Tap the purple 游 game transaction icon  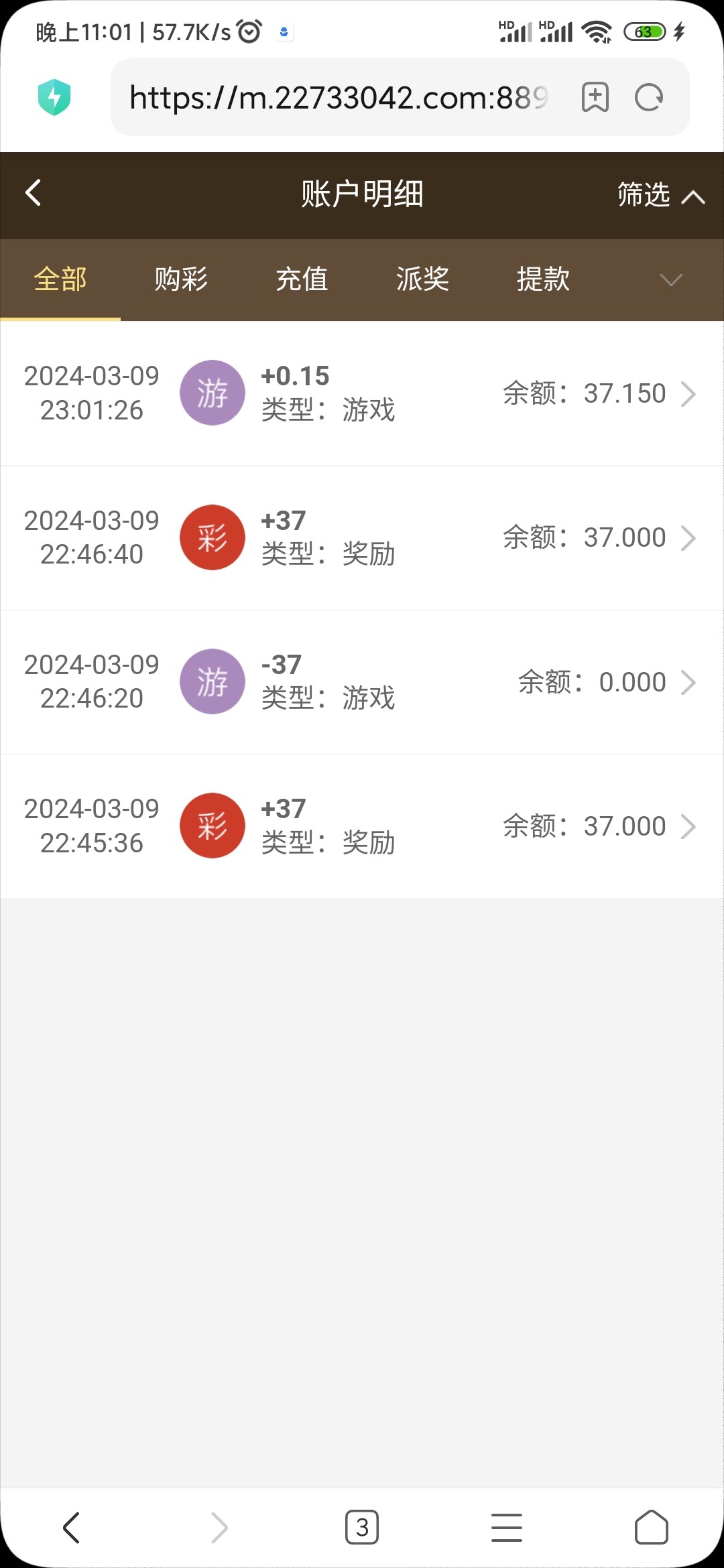213,393
